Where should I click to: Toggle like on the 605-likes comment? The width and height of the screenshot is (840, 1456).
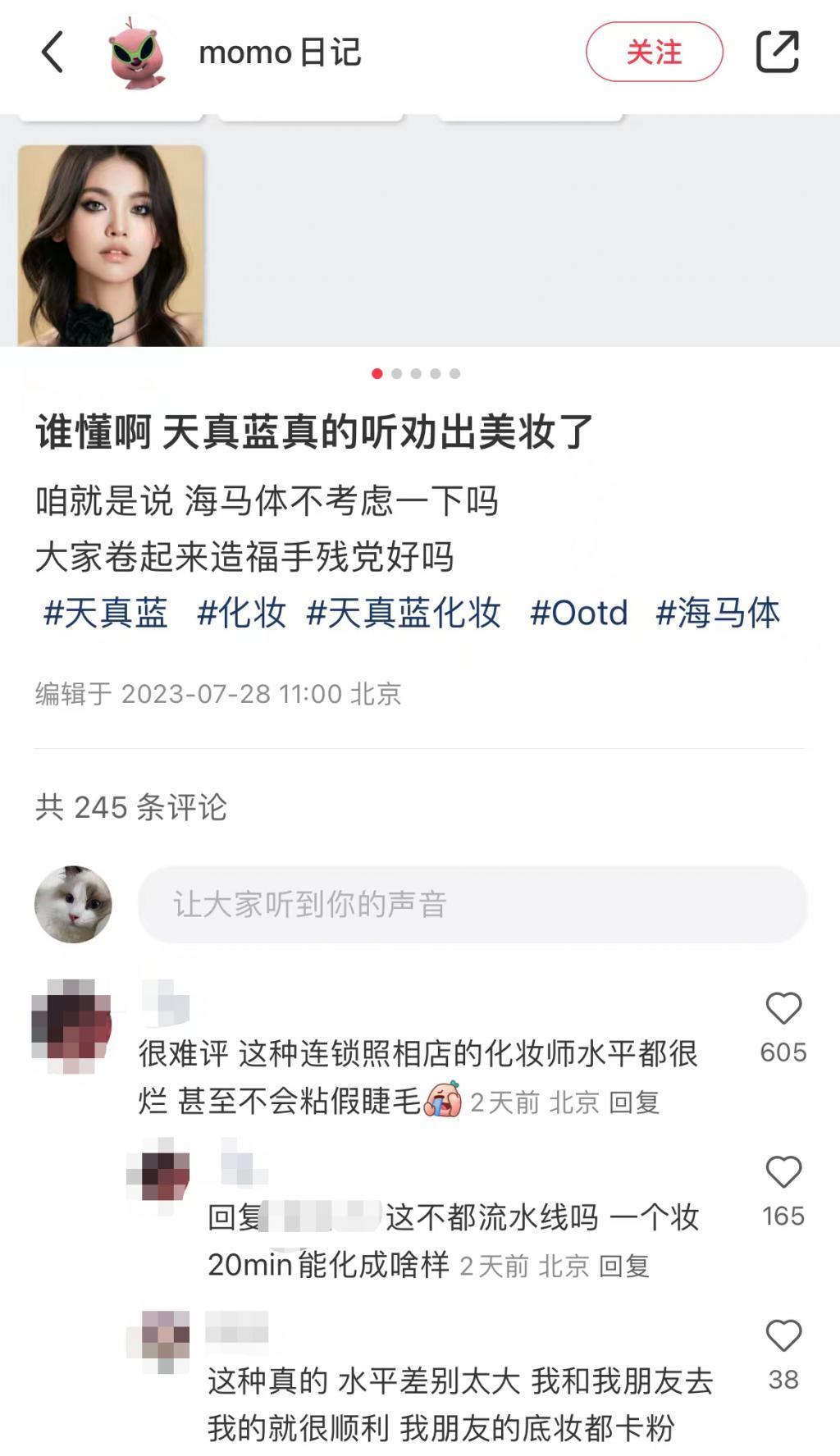(x=785, y=1009)
